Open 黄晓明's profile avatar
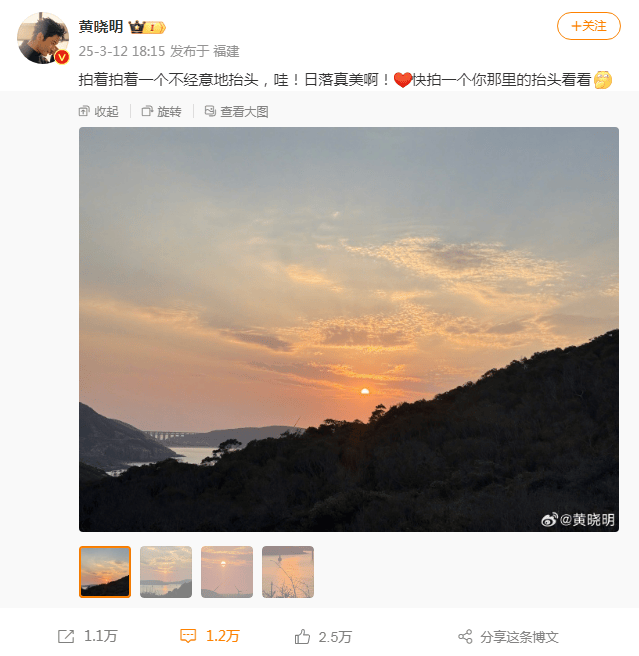Screen dimensions: 639x656 (43, 39)
